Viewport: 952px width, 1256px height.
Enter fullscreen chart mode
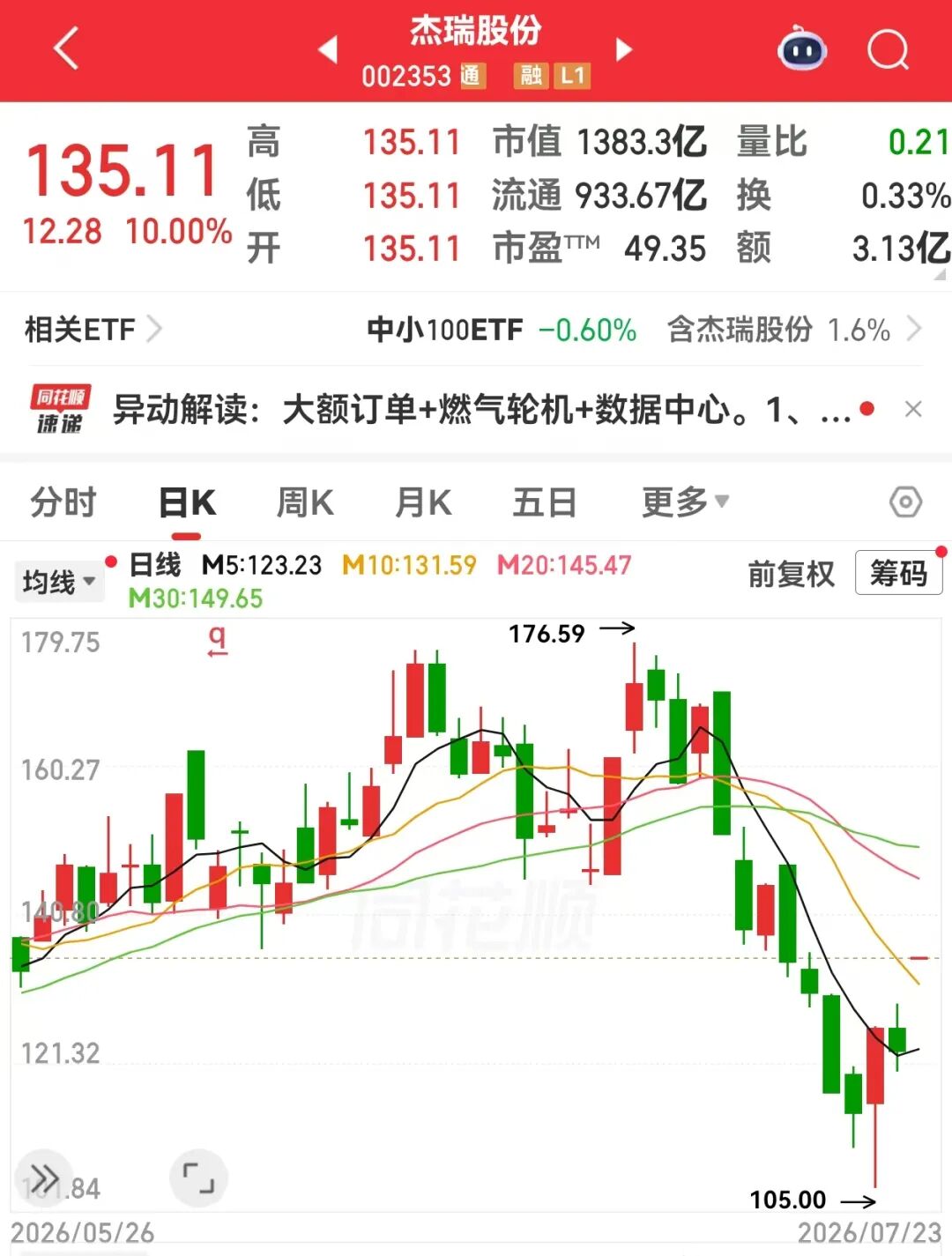[x=198, y=1178]
